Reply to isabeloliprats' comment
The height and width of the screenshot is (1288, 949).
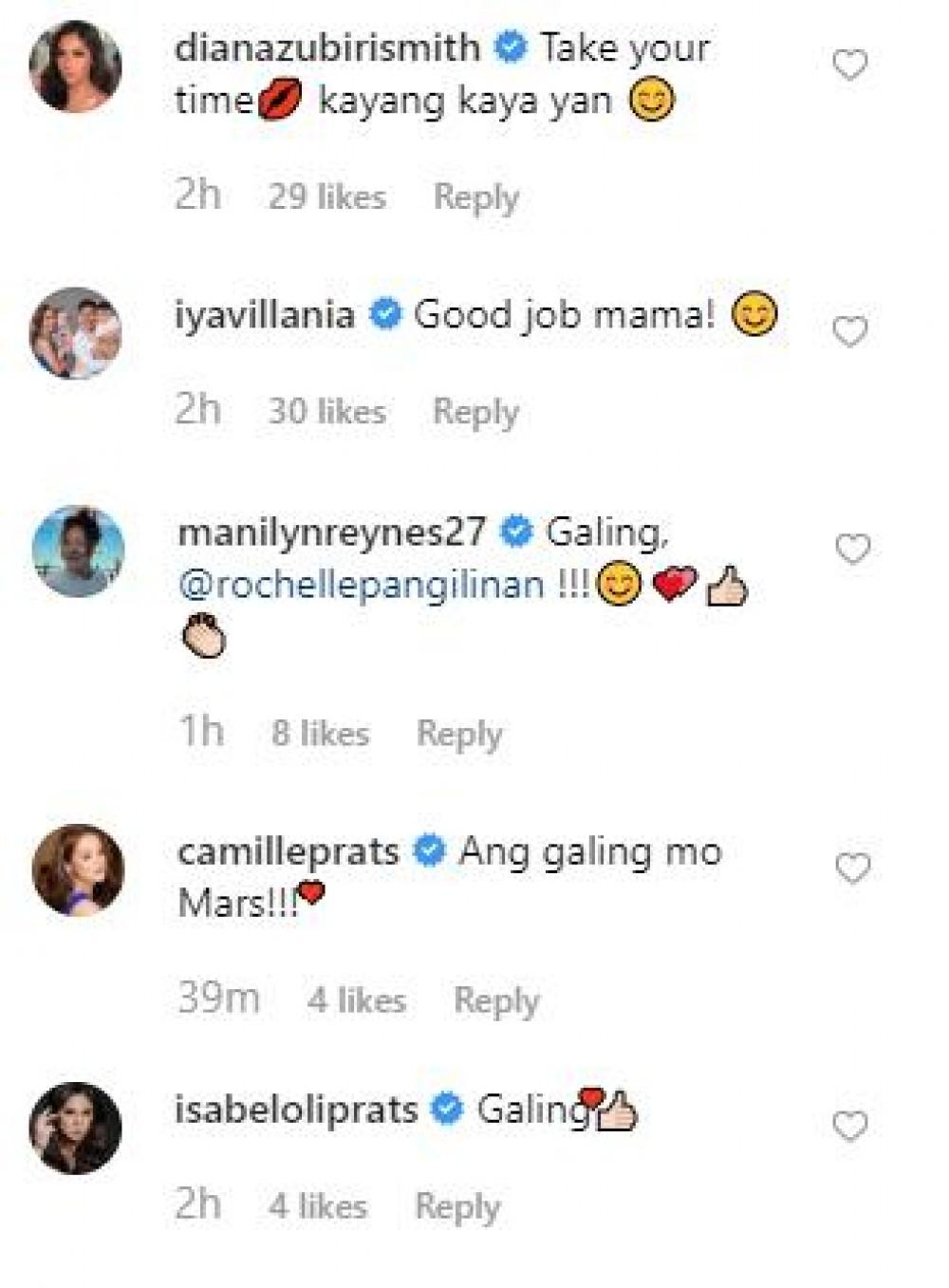(457, 1207)
